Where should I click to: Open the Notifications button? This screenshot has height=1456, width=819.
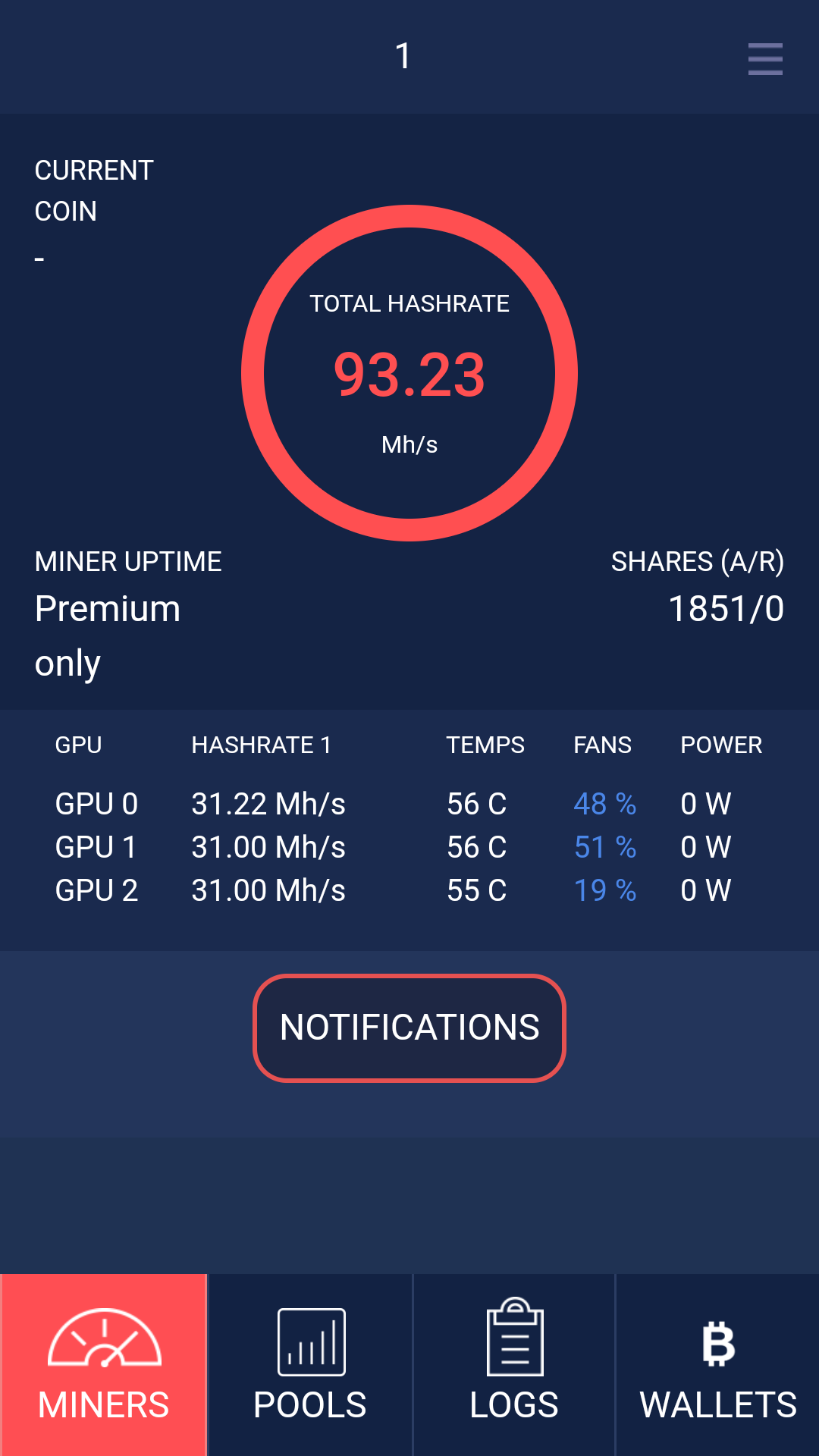coord(409,1028)
